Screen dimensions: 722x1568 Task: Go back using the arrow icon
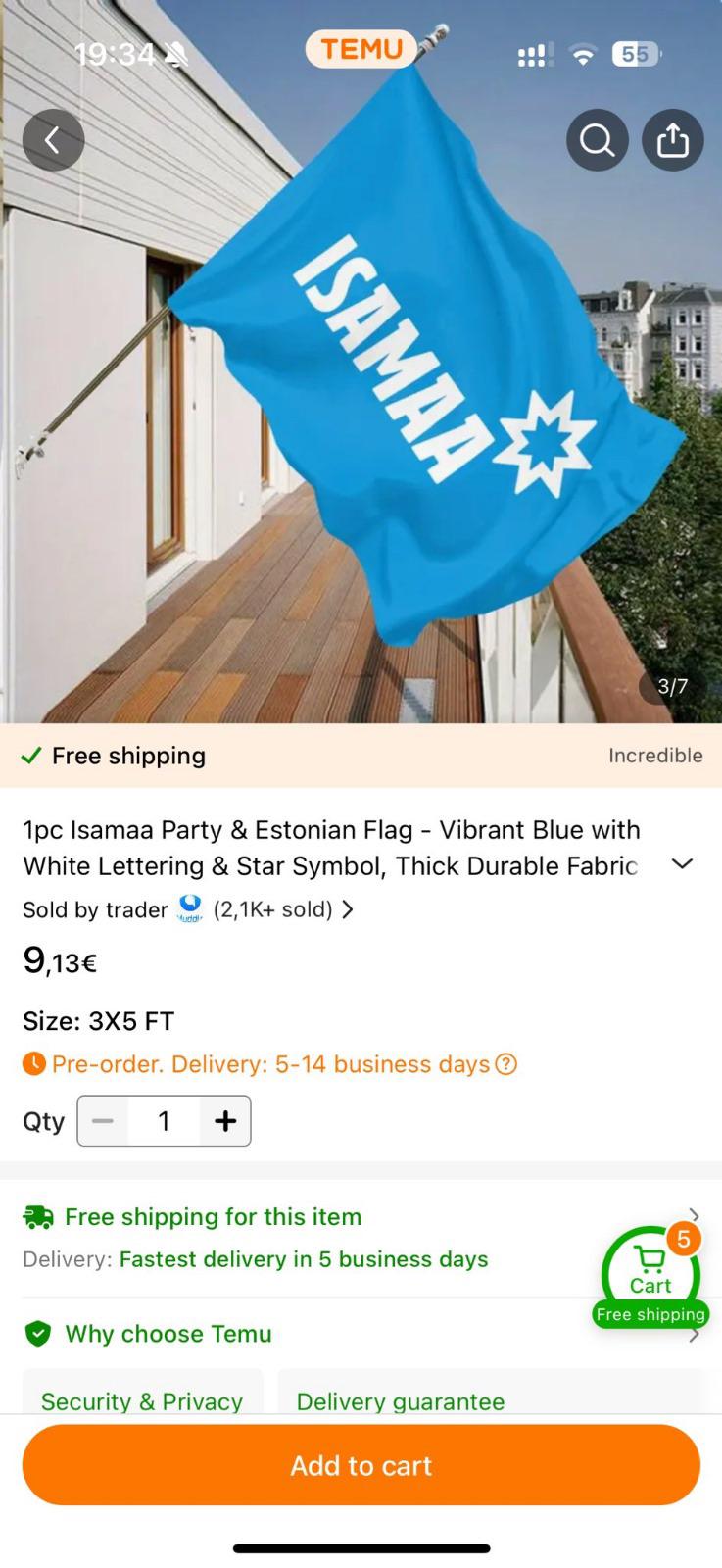click(x=53, y=141)
